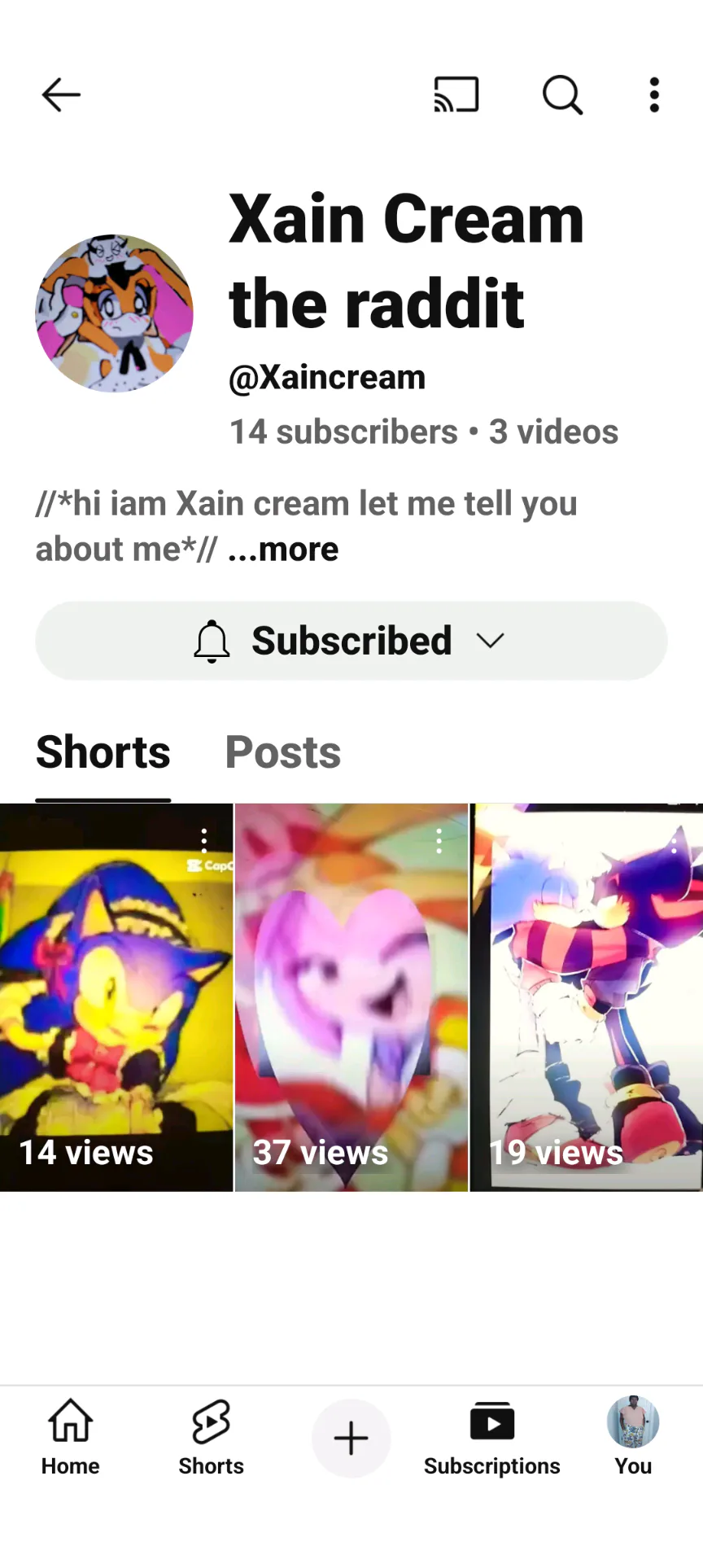The width and height of the screenshot is (703, 1568).
Task: Go back using the arrow icon
Action: 61,95
